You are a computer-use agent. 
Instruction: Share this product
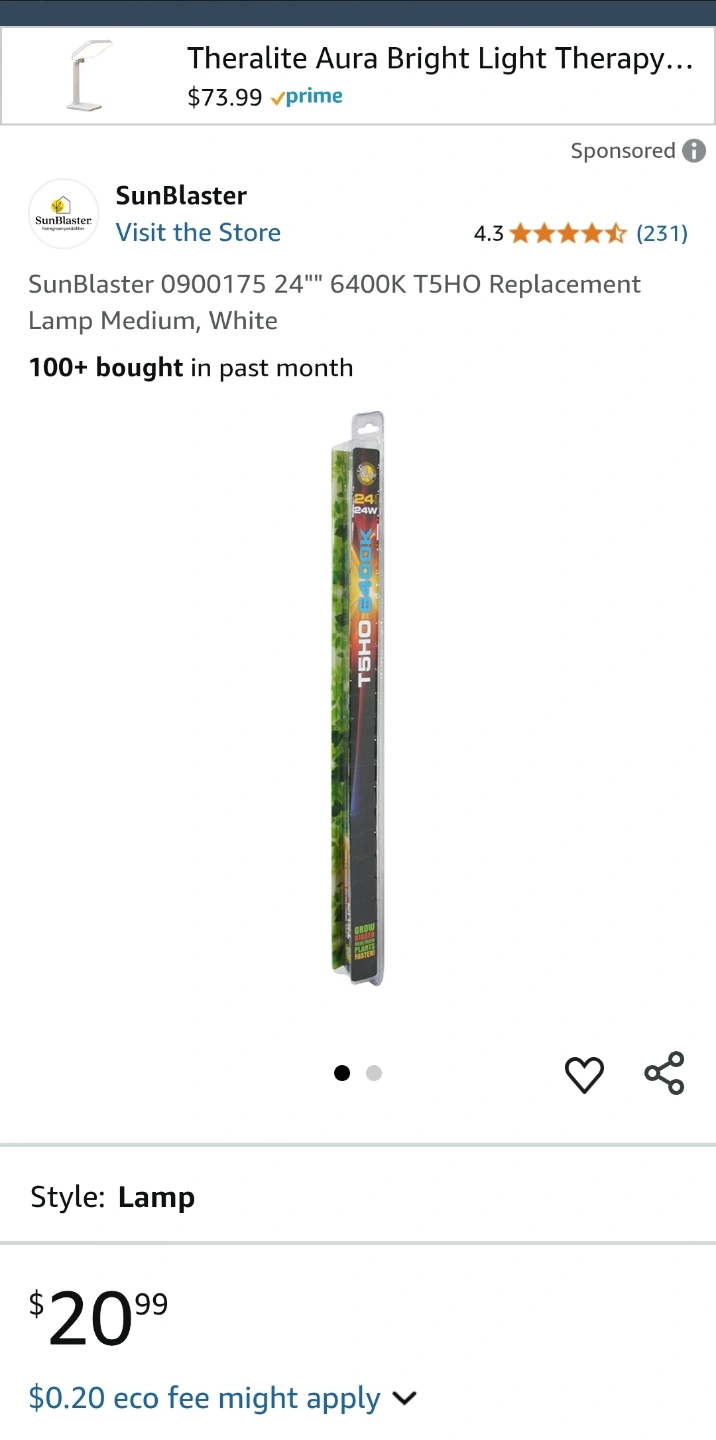click(664, 1073)
